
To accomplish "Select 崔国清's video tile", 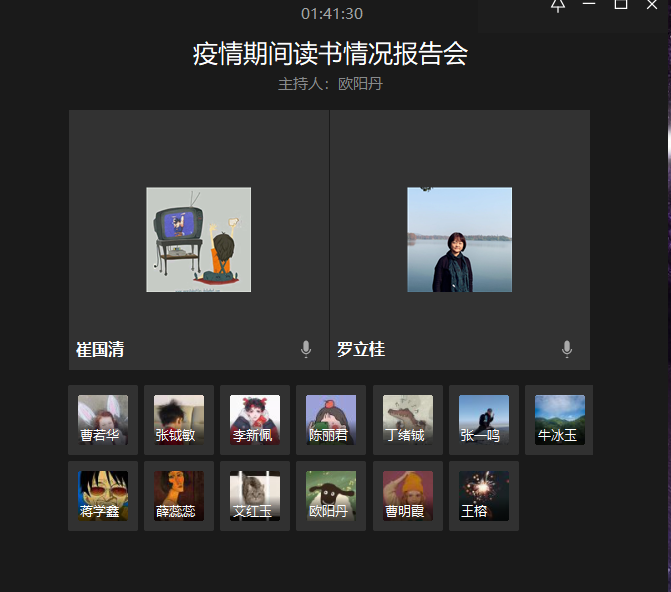I will point(199,239).
